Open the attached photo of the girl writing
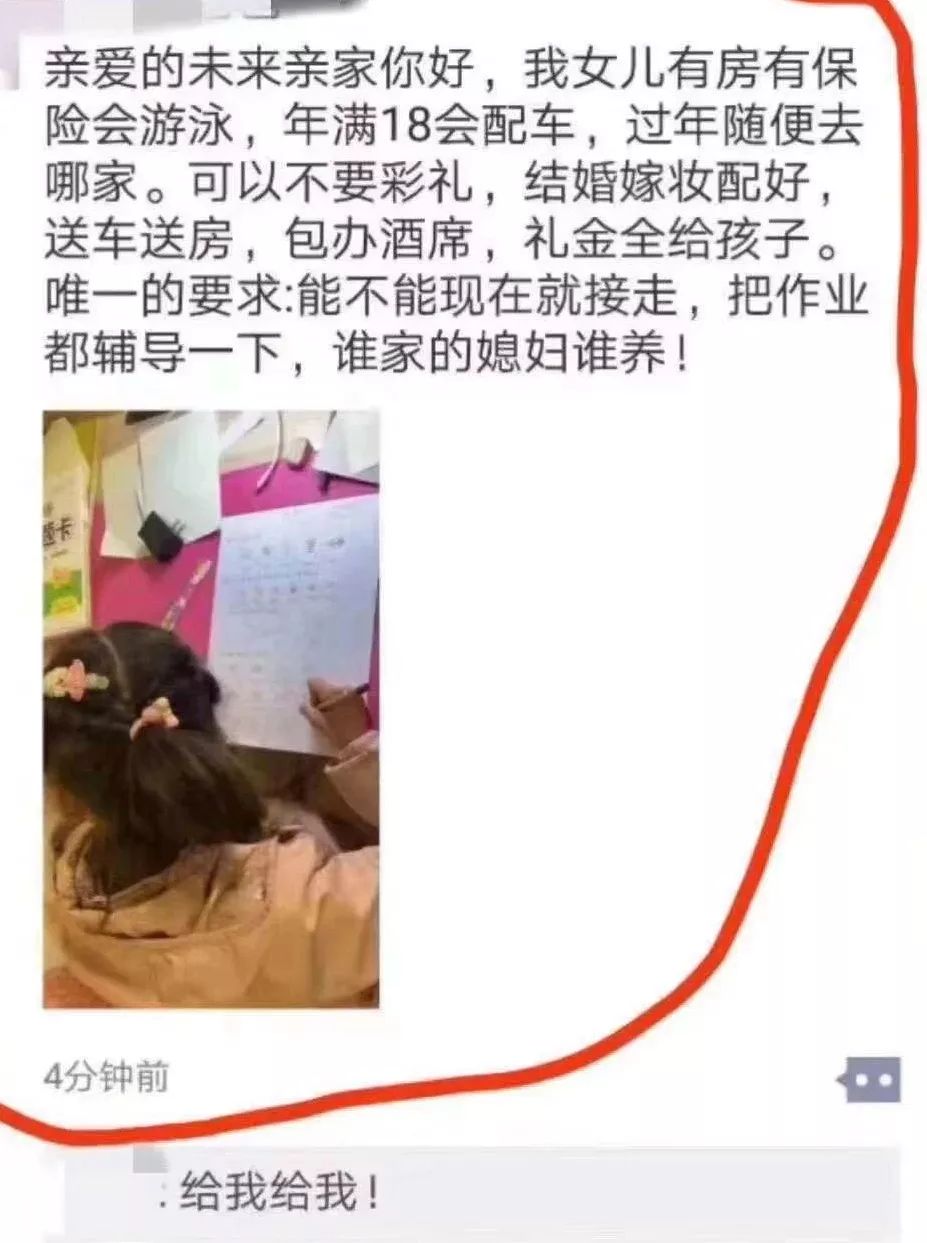 (211, 708)
